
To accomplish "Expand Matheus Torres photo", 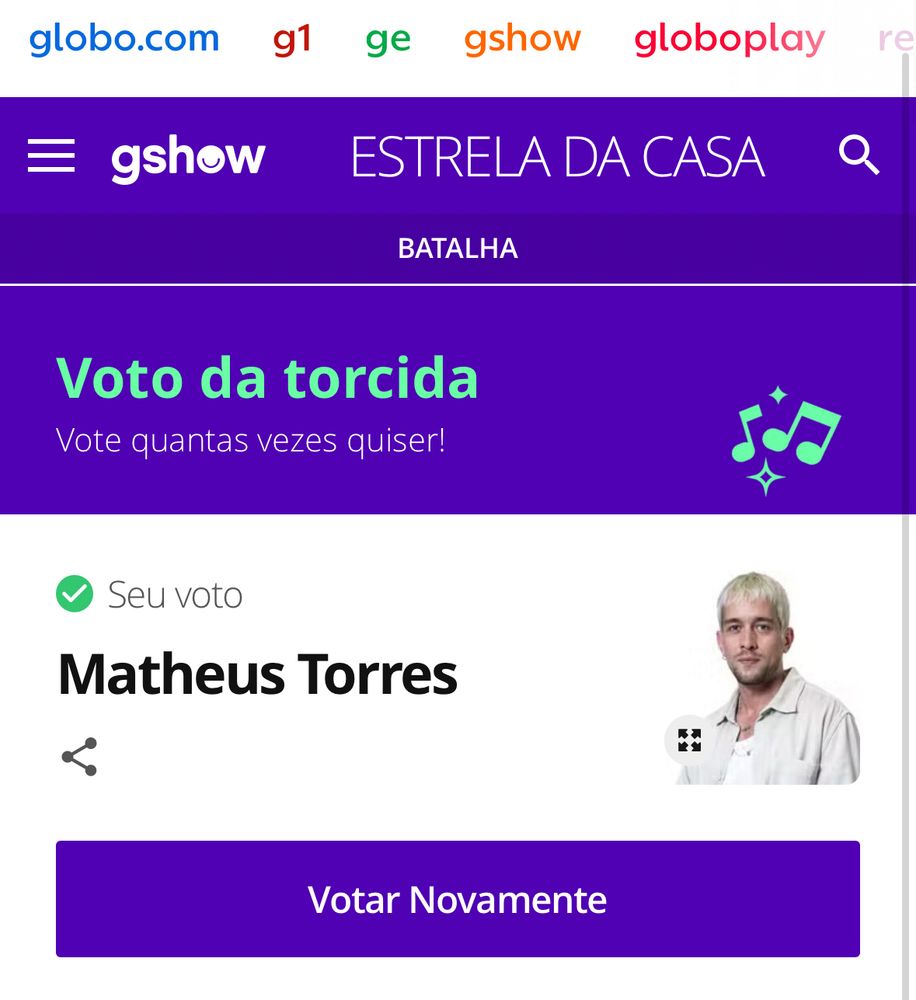I will pos(689,740).
